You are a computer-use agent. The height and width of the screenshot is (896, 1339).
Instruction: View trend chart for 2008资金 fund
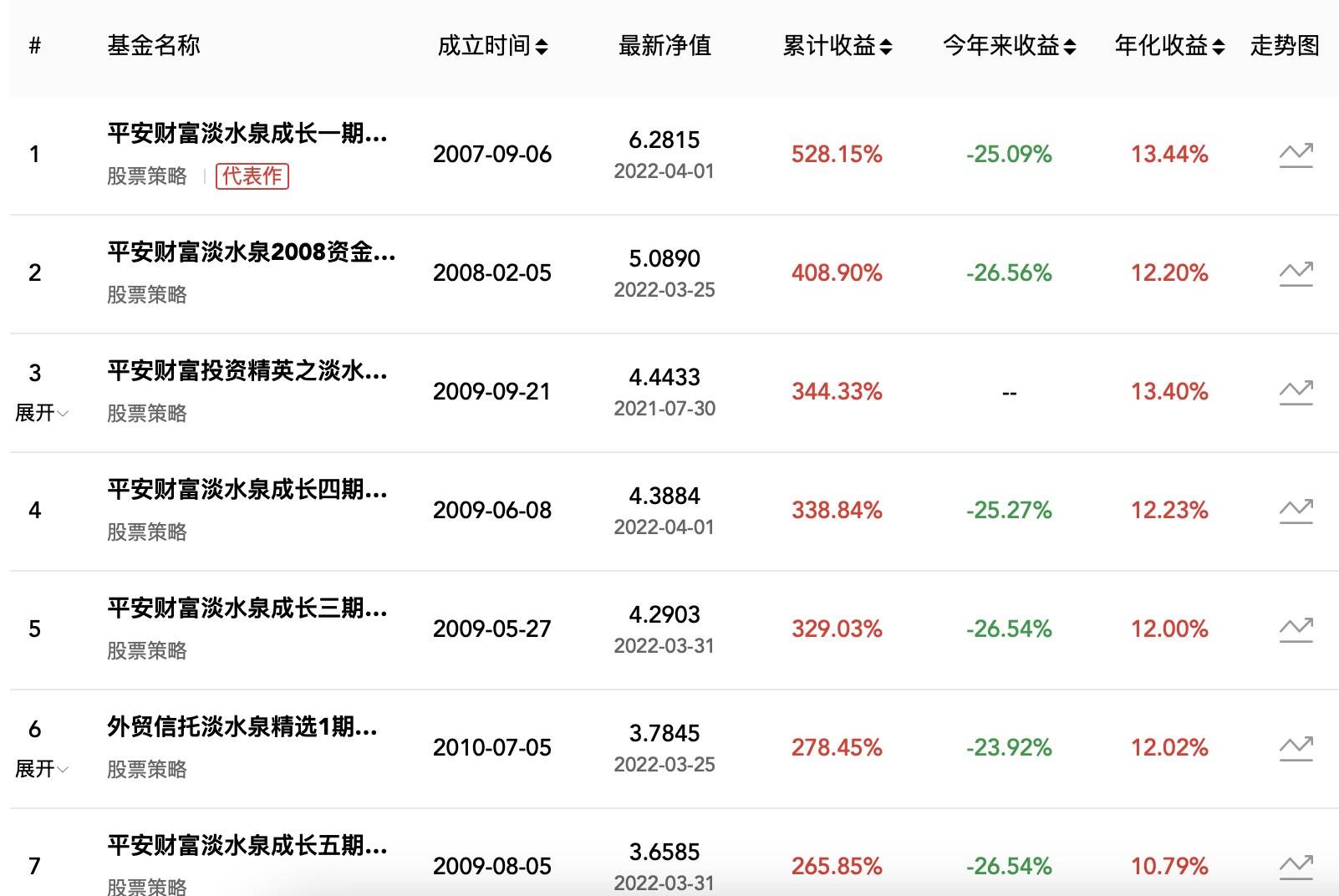pyautogui.click(x=1296, y=273)
